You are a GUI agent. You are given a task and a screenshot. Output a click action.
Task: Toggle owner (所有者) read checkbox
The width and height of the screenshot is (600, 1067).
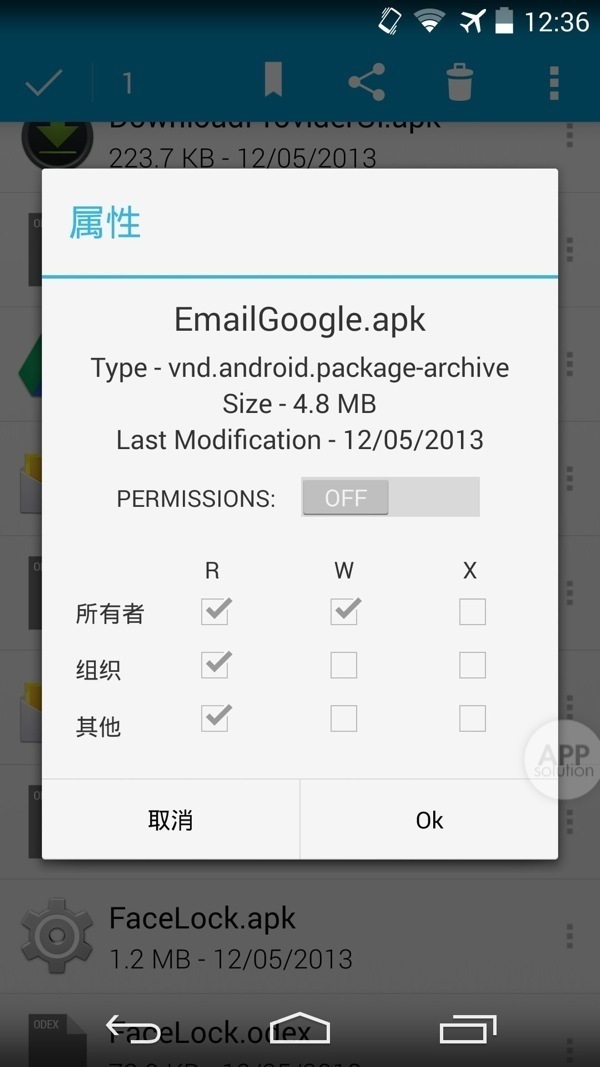pos(215,611)
